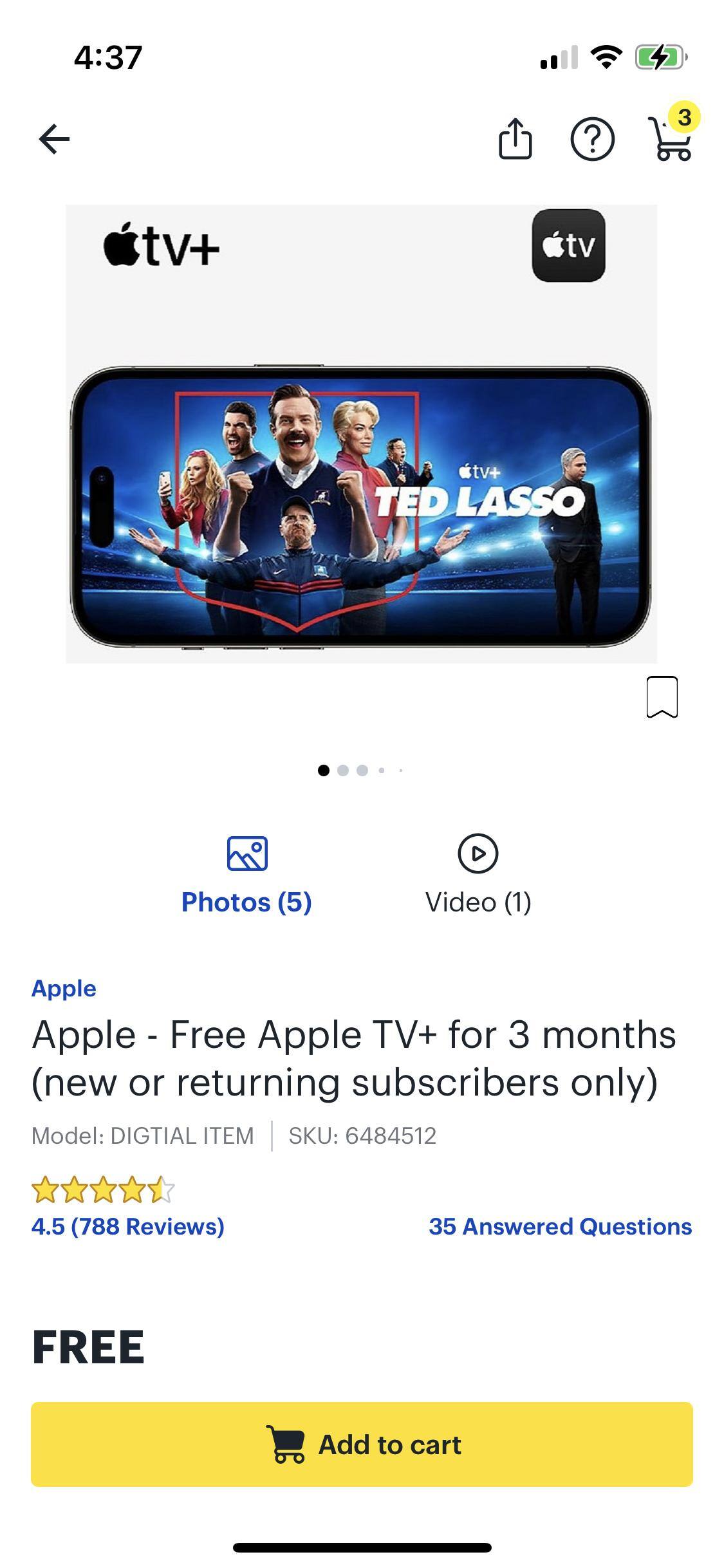
Task: Open the Video (1) section
Action: click(479, 901)
